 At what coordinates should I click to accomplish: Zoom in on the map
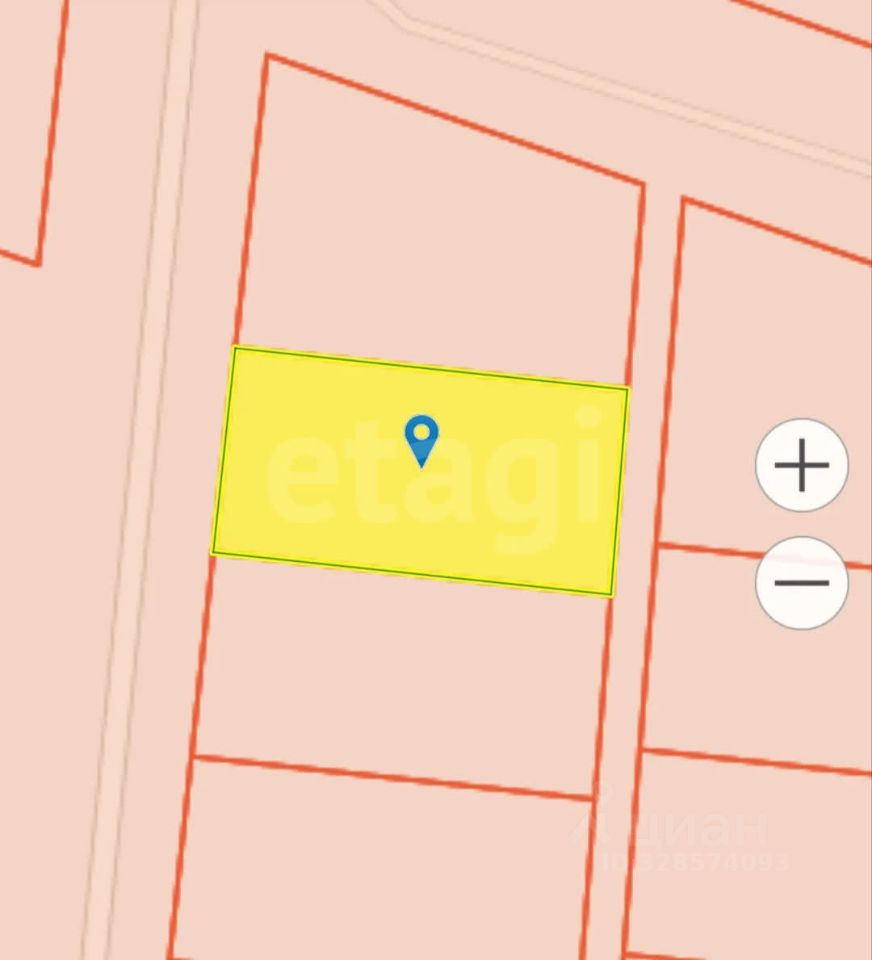[801, 466]
